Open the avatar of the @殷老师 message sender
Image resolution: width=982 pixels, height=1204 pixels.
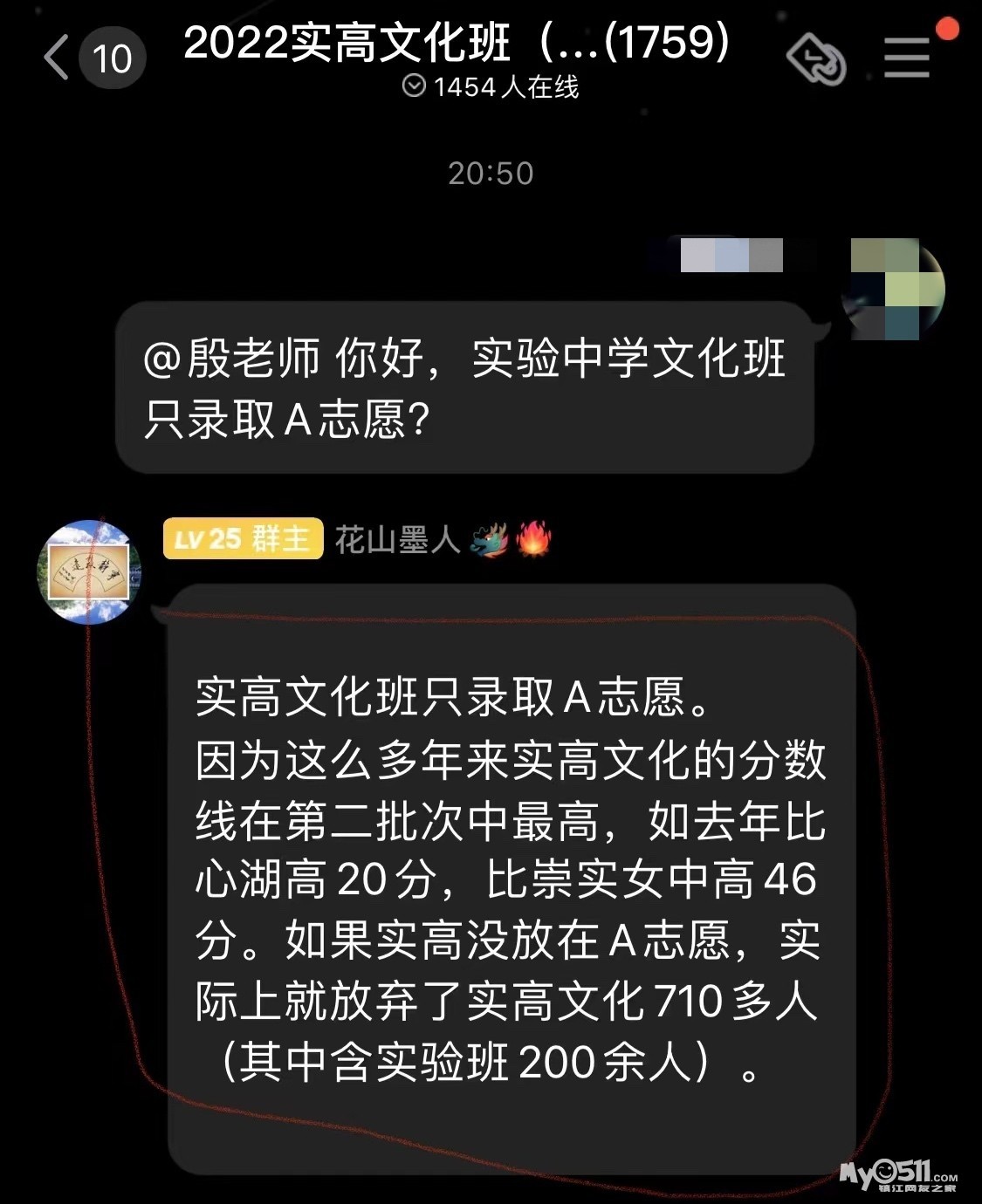click(892, 289)
